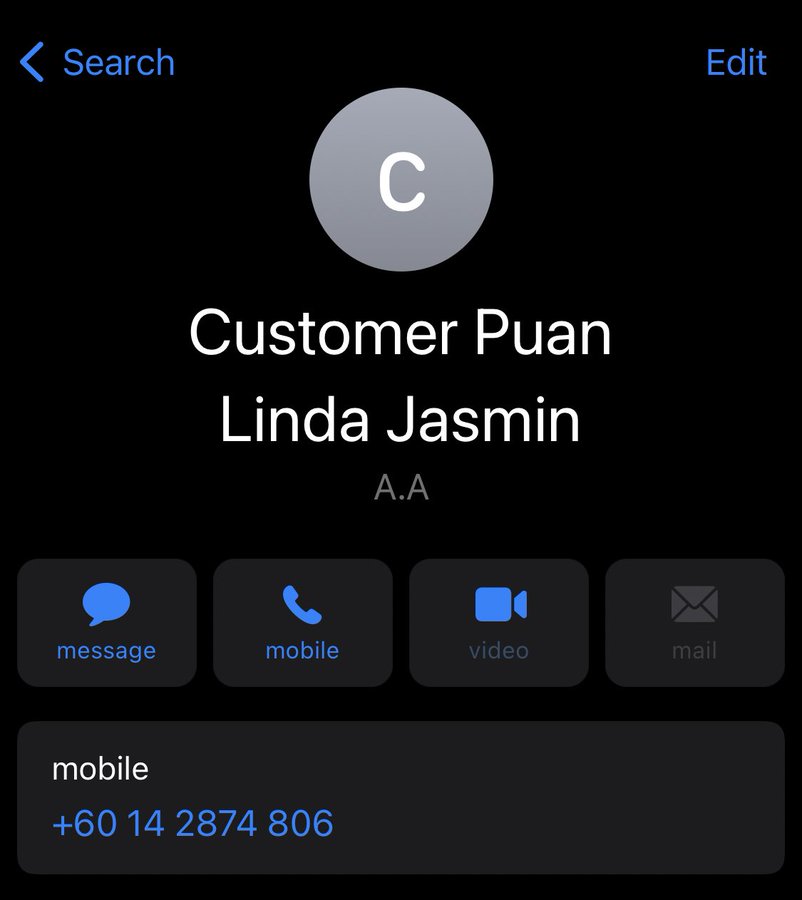The width and height of the screenshot is (802, 900).
Task: Call the contact's mobile
Action: (302, 622)
